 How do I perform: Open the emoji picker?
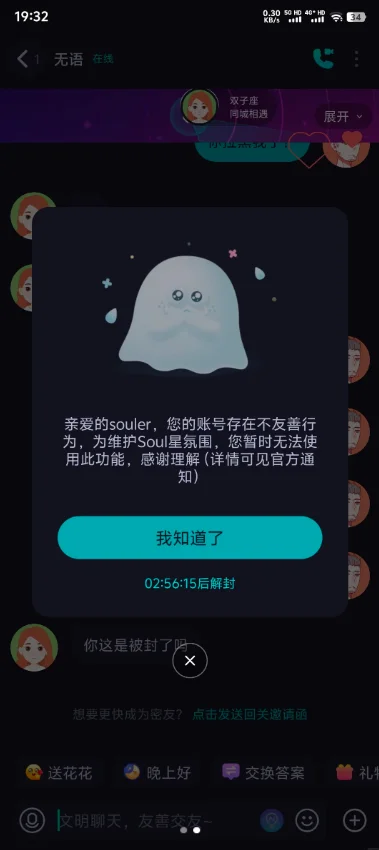(x=307, y=821)
